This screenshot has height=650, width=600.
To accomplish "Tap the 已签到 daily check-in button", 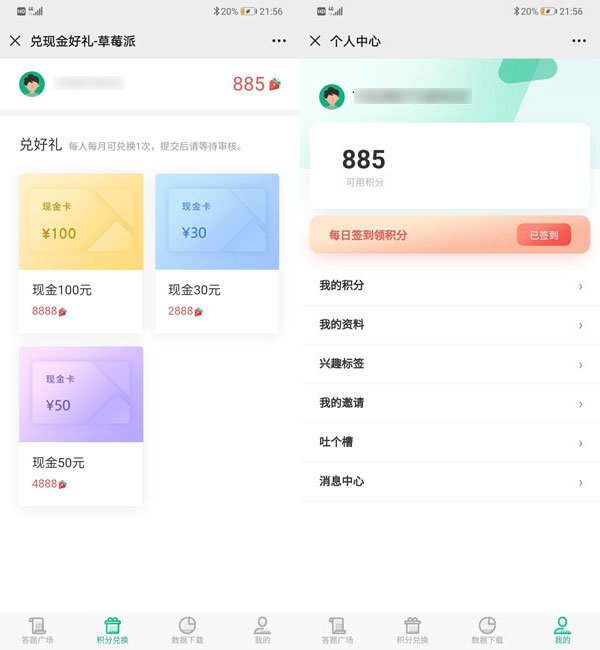I will (543, 235).
